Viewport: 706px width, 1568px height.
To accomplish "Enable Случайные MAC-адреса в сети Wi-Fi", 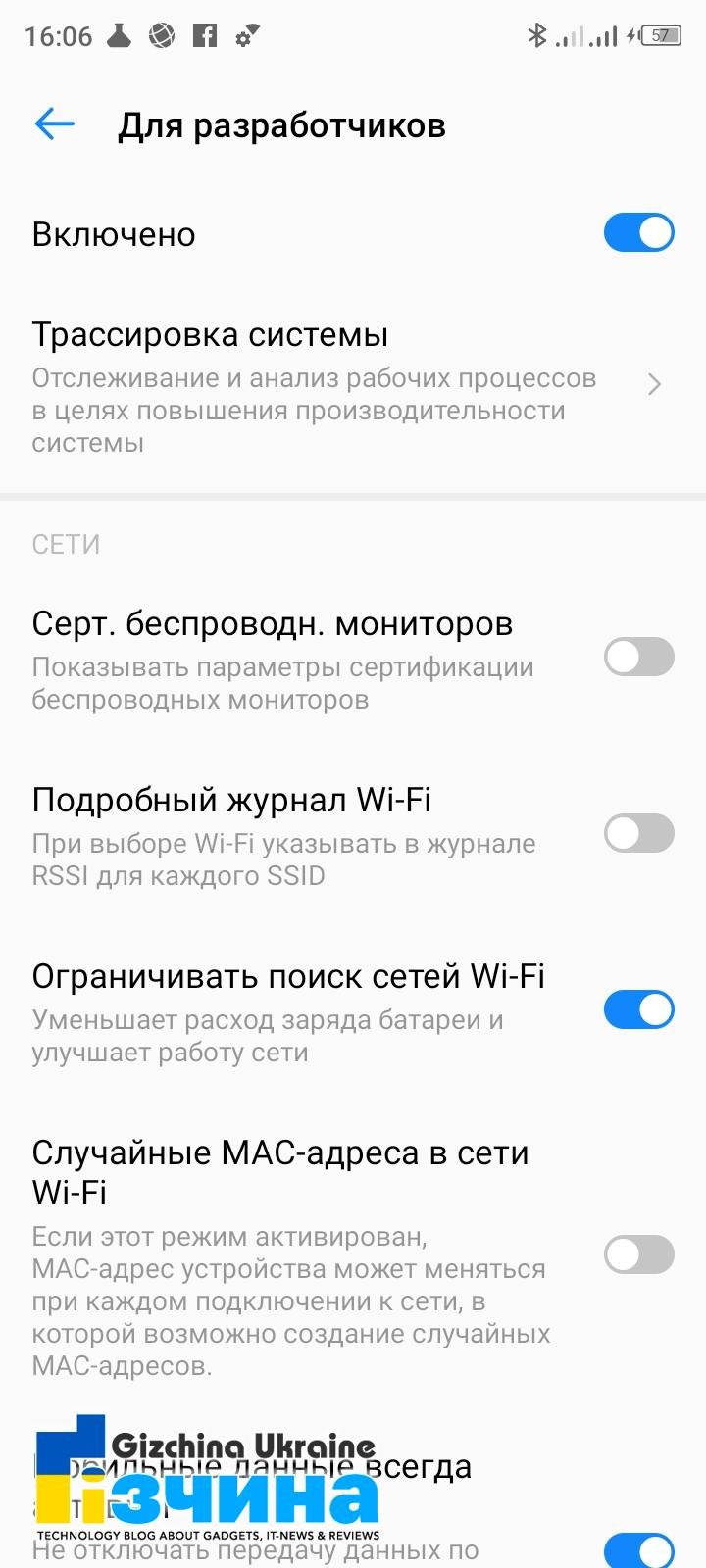I will coord(638,1254).
